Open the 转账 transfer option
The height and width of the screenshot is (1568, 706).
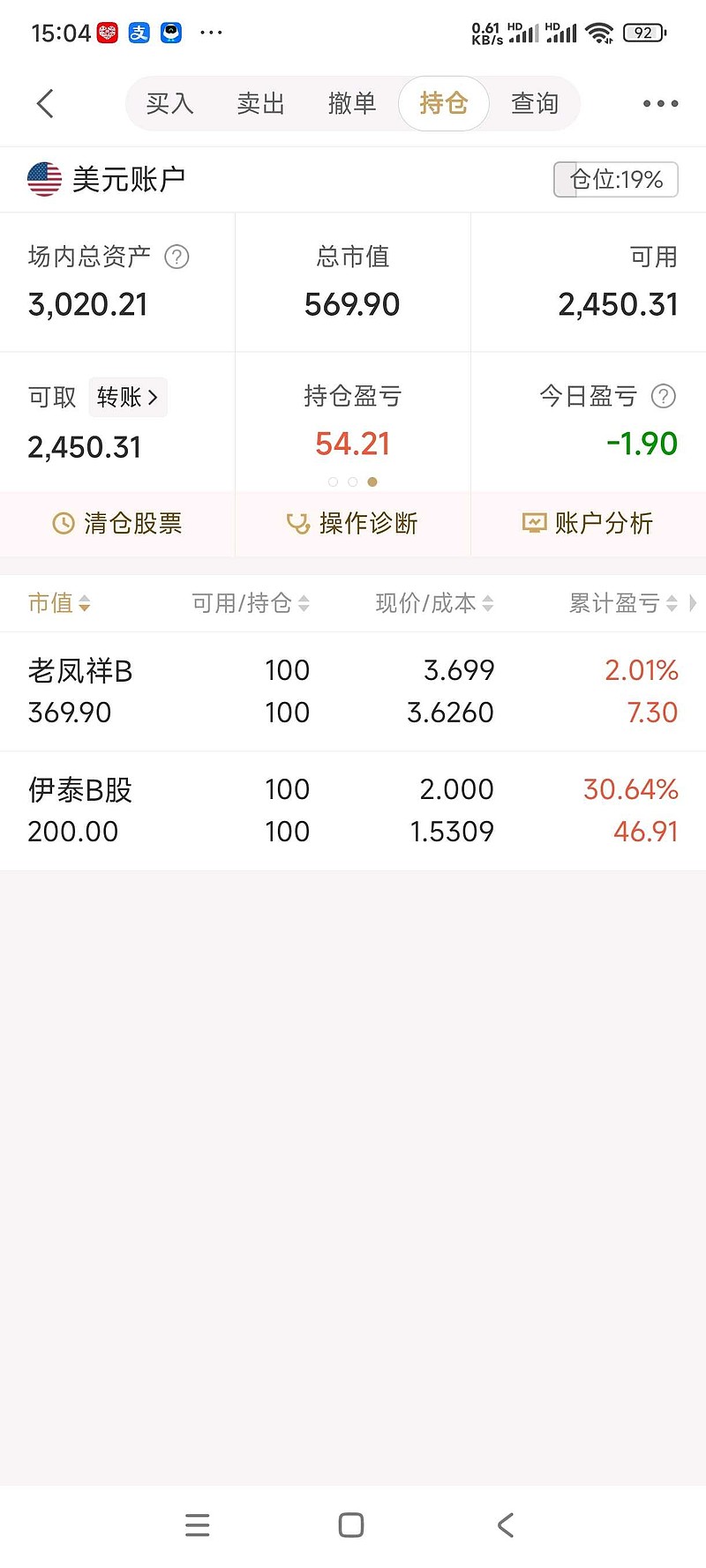coord(127,397)
